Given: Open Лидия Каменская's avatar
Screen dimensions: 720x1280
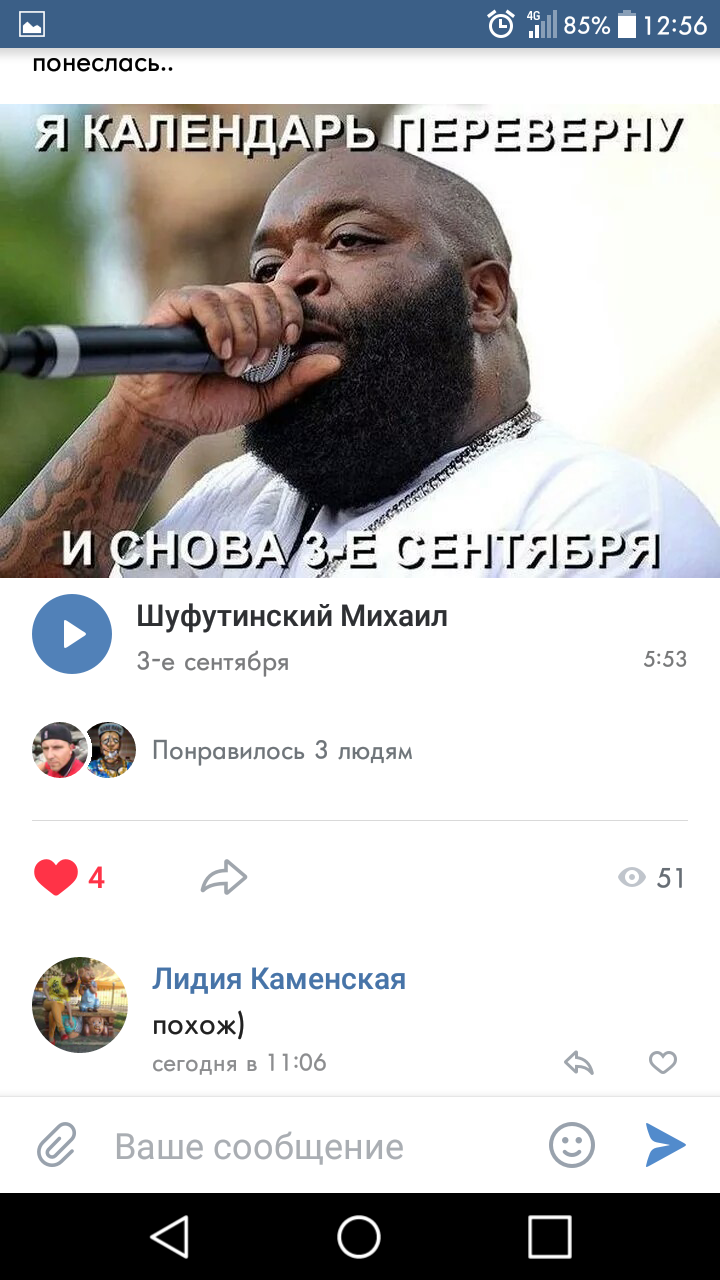Looking at the screenshot, I should [80, 1004].
